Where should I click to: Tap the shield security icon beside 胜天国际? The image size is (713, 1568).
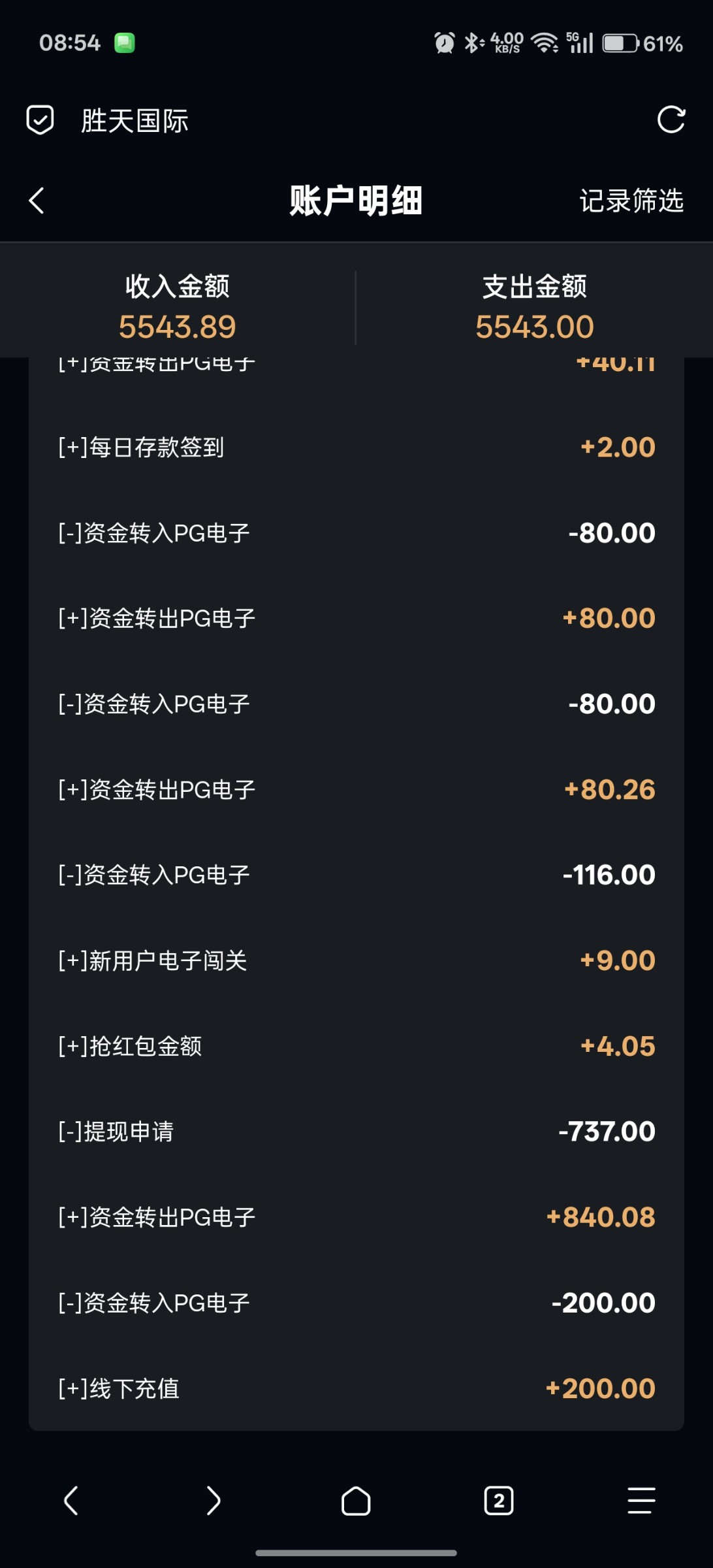pyautogui.click(x=40, y=120)
